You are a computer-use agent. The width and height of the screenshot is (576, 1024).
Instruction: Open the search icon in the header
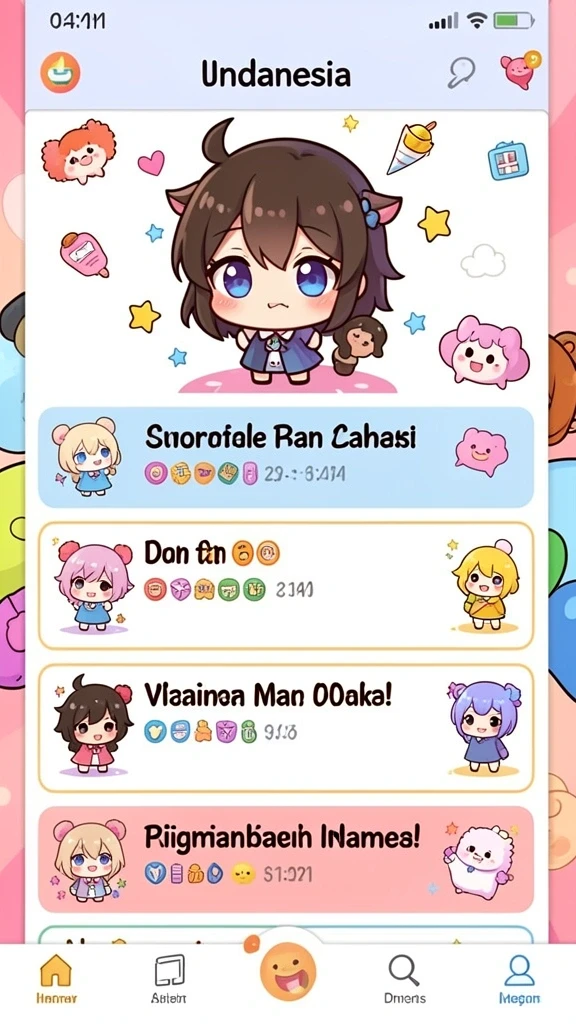(x=461, y=72)
